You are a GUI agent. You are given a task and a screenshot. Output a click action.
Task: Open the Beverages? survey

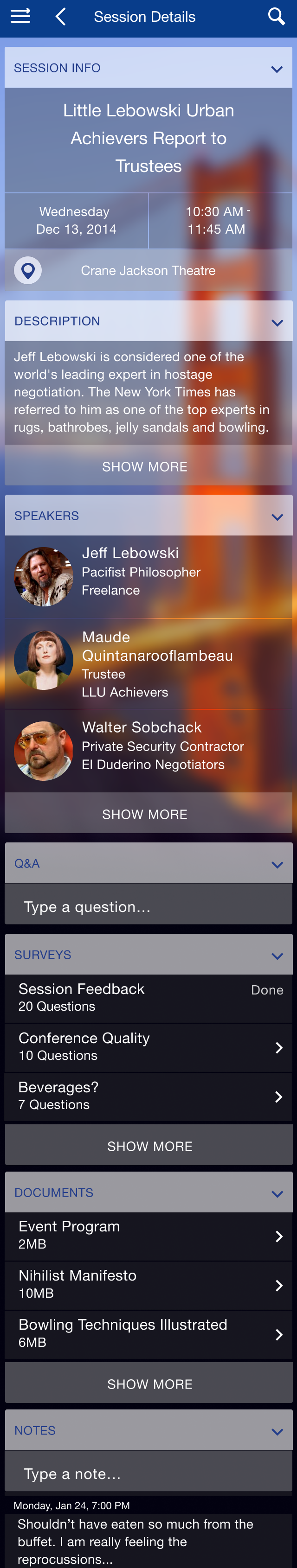pyautogui.click(x=148, y=1096)
